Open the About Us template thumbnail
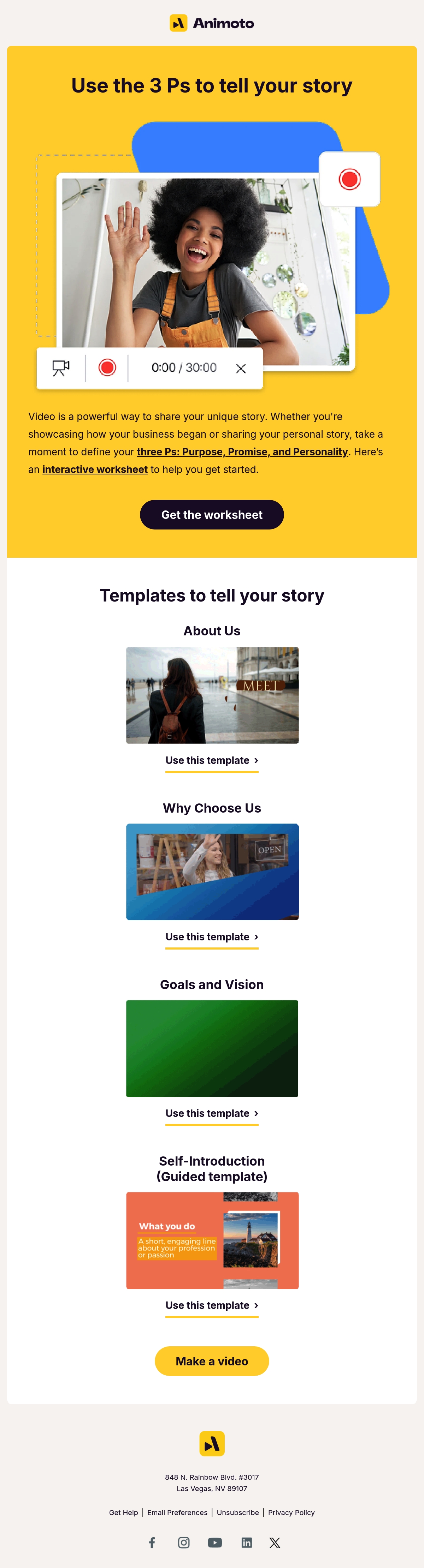 (212, 695)
